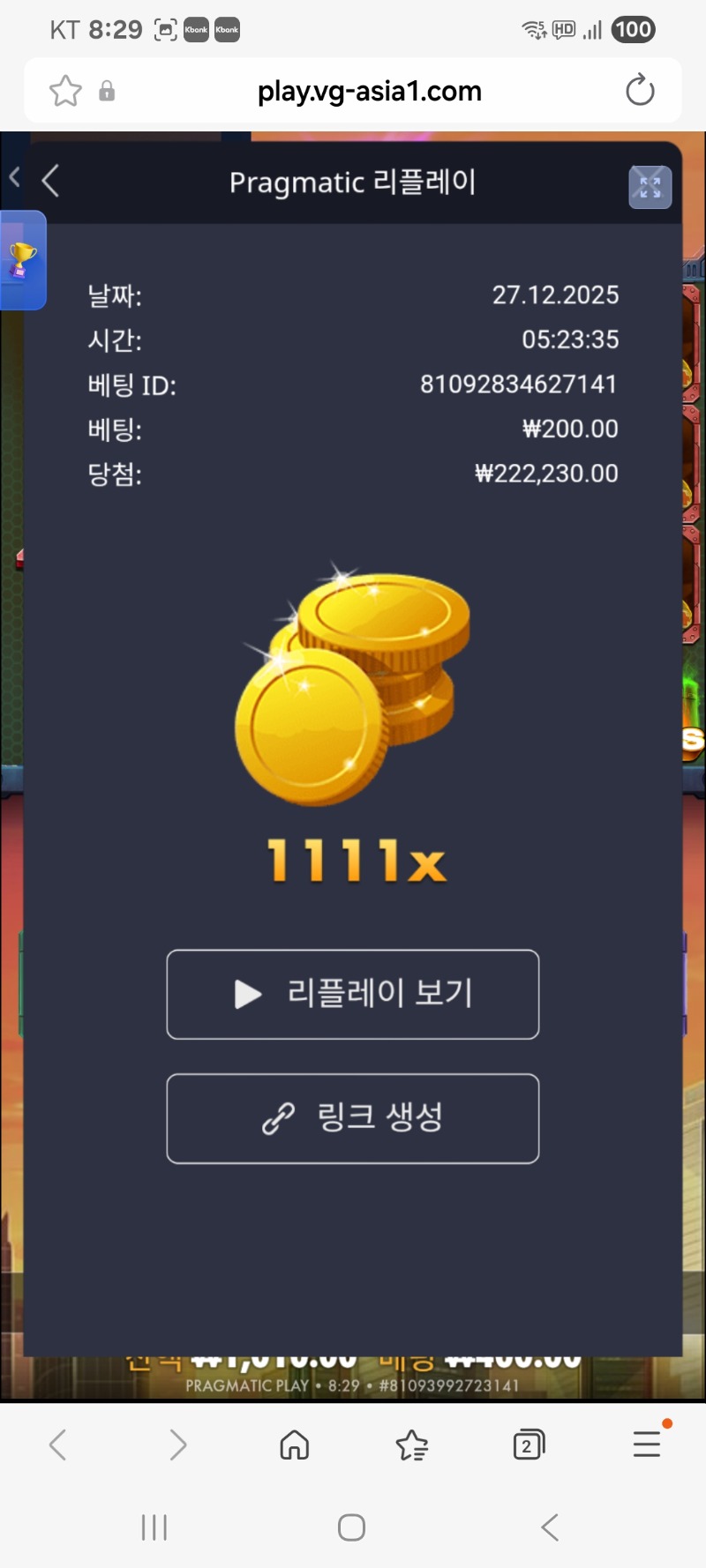View the two open browser tabs
The width and height of the screenshot is (706, 1568).
(x=528, y=1445)
